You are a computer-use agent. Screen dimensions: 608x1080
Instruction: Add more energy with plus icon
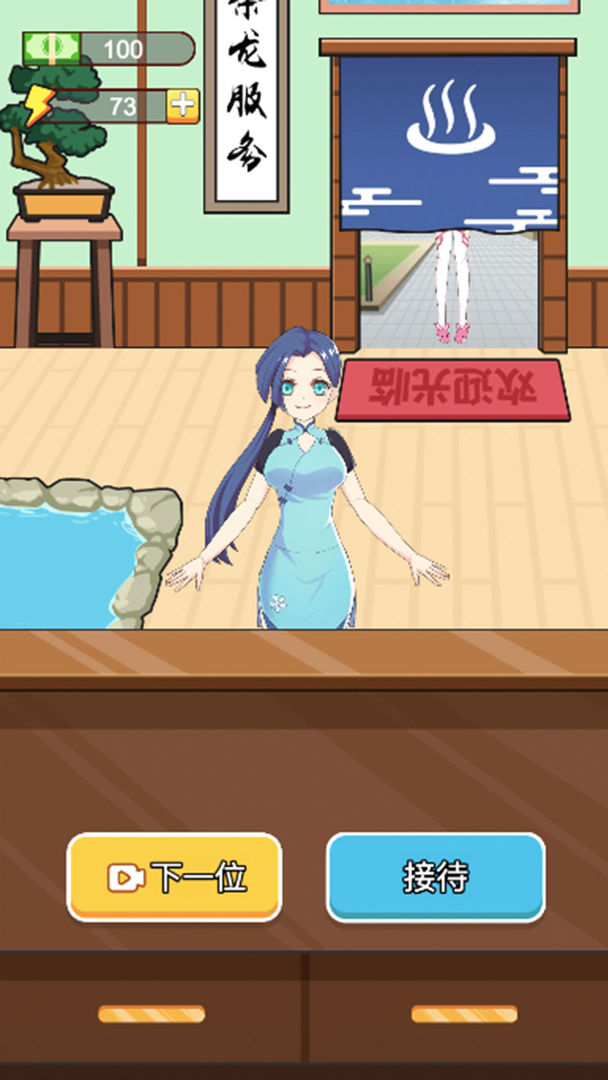[183, 105]
